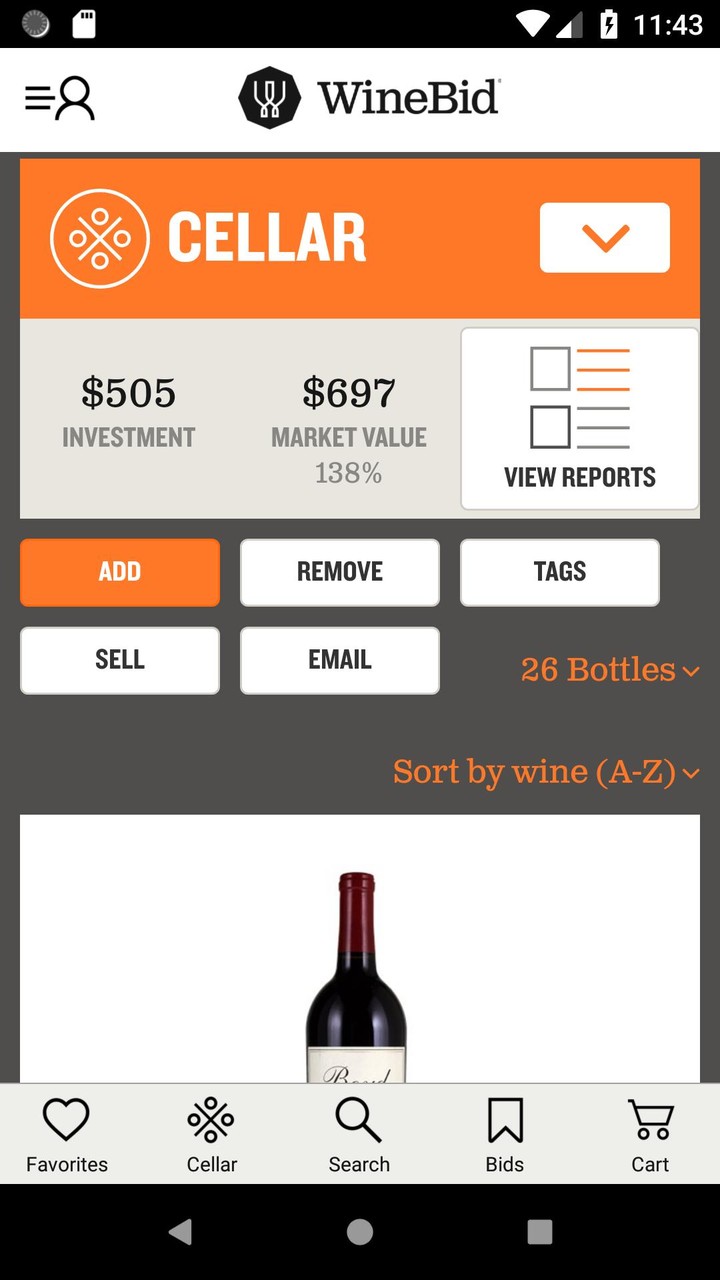Click the REMOVE button
Screen dimensions: 720x1280
point(339,571)
